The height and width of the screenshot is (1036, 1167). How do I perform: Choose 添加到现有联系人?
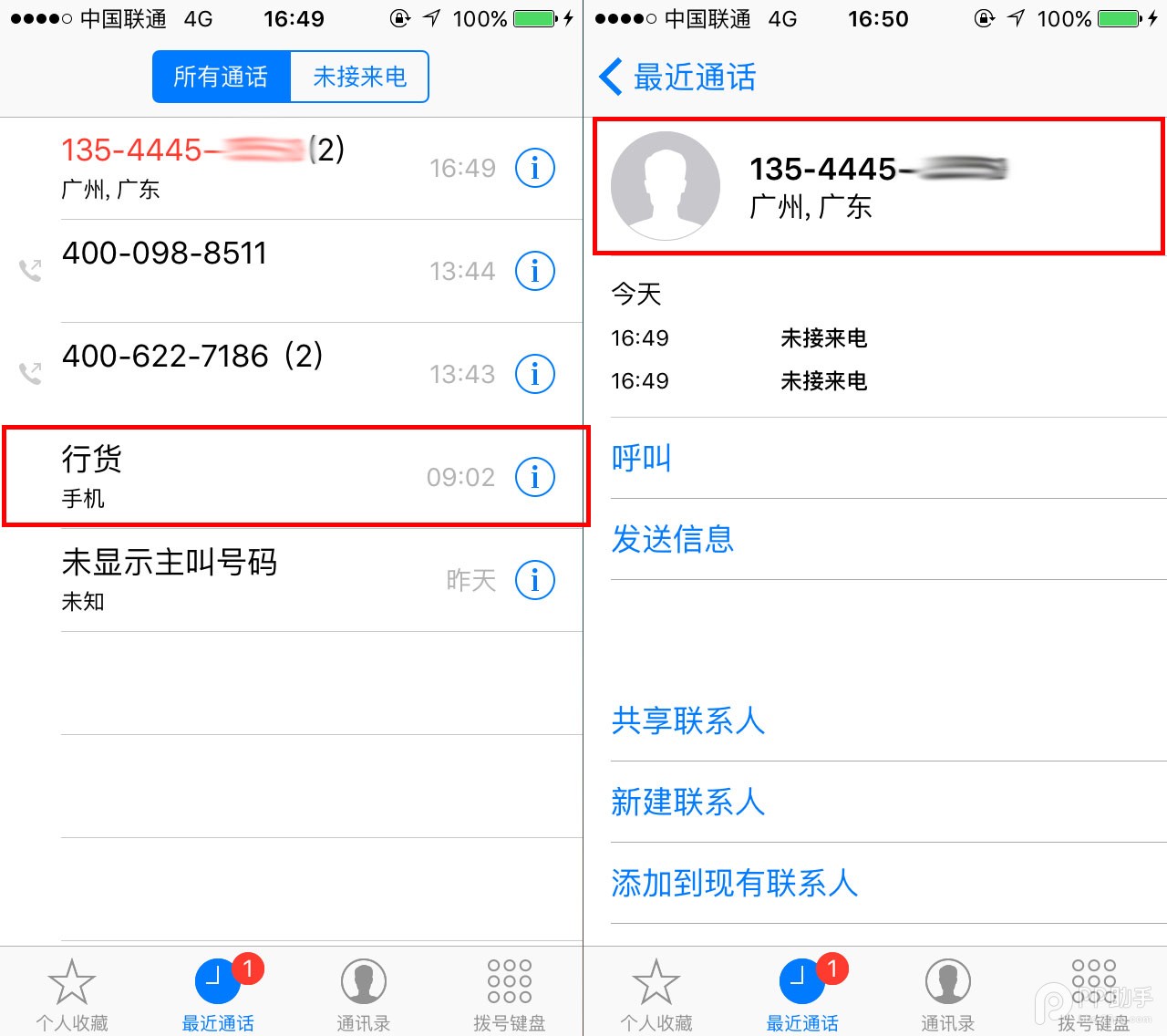(735, 883)
